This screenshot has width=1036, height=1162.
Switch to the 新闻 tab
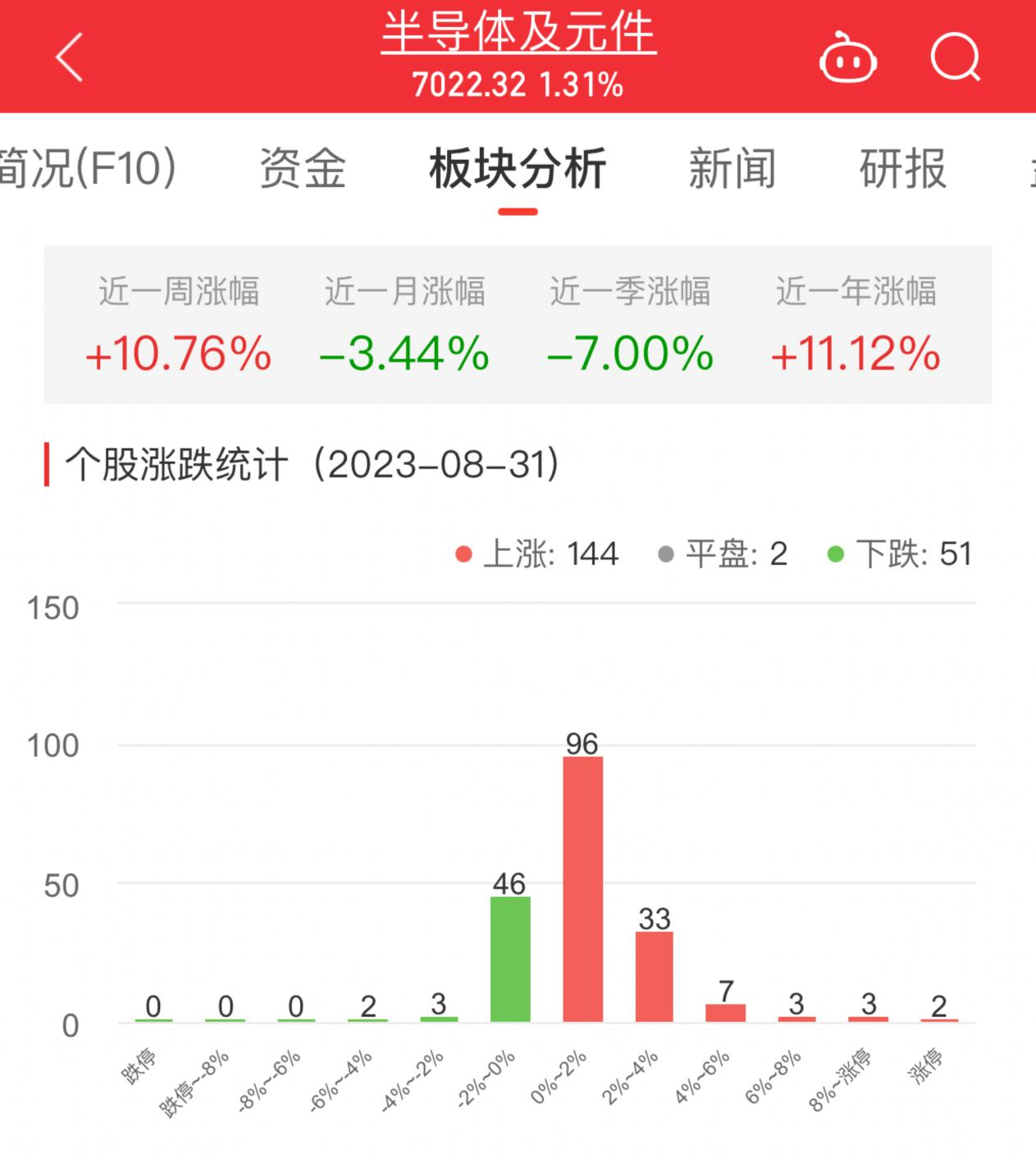click(732, 168)
